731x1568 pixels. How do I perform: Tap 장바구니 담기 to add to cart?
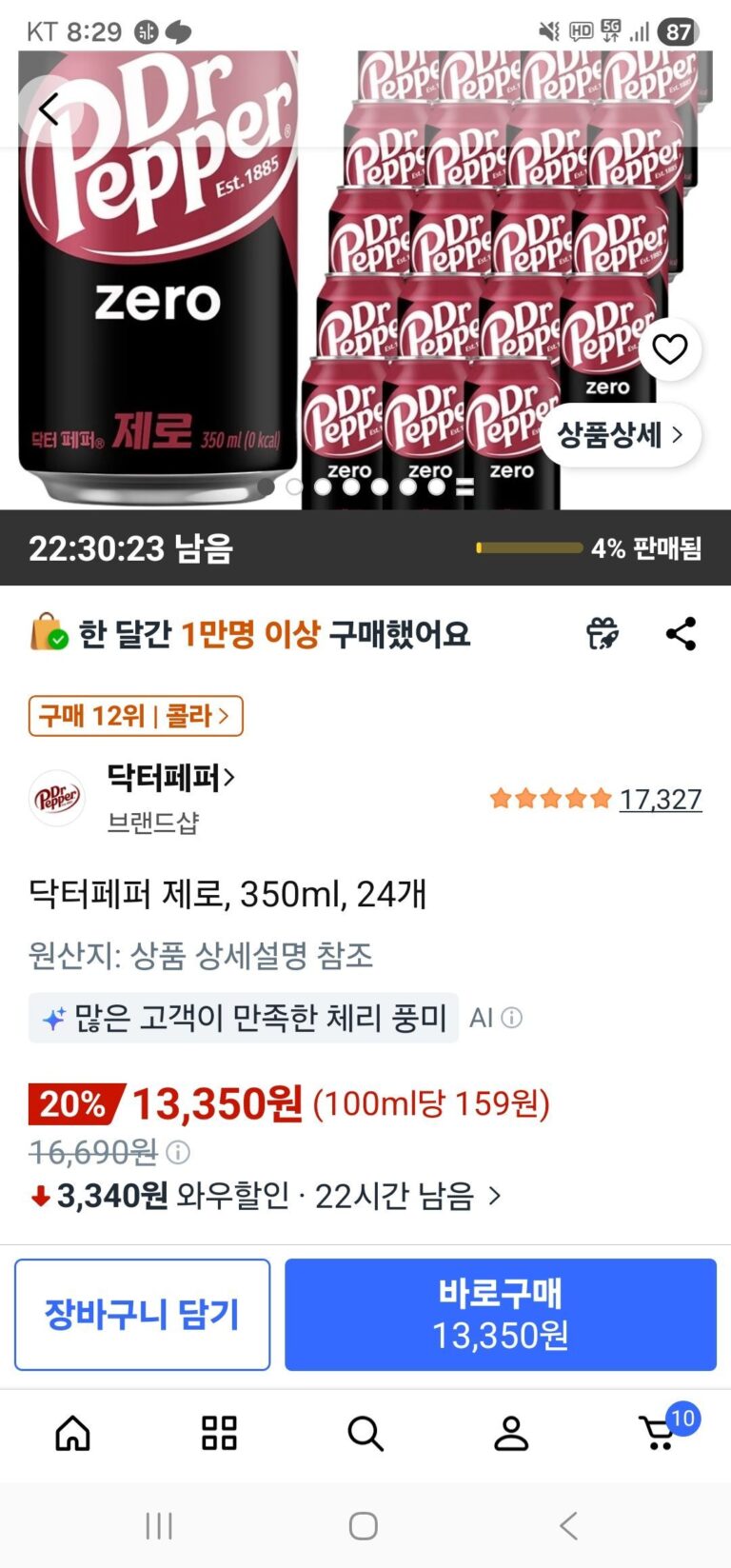[143, 1315]
